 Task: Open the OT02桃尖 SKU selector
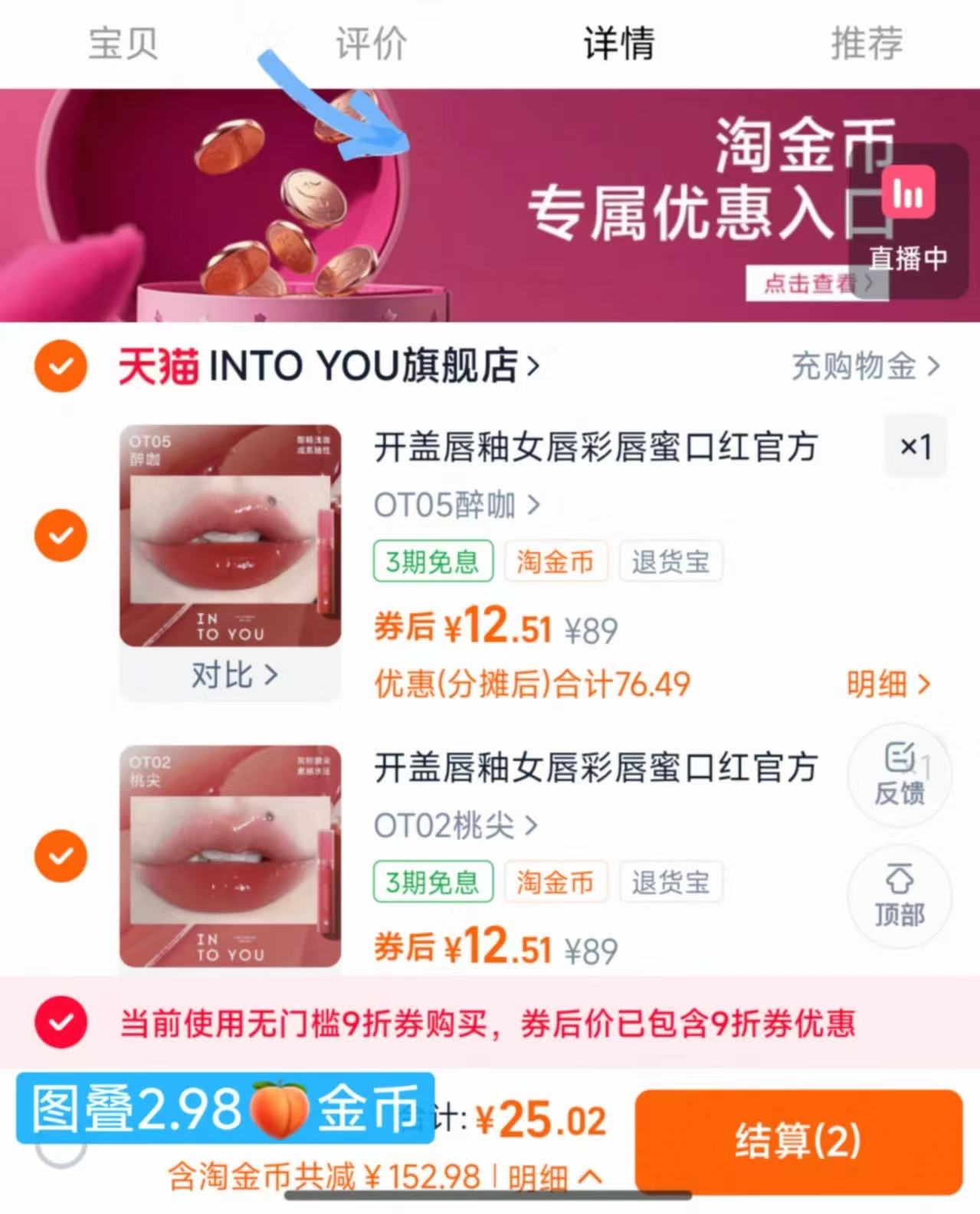tap(451, 826)
